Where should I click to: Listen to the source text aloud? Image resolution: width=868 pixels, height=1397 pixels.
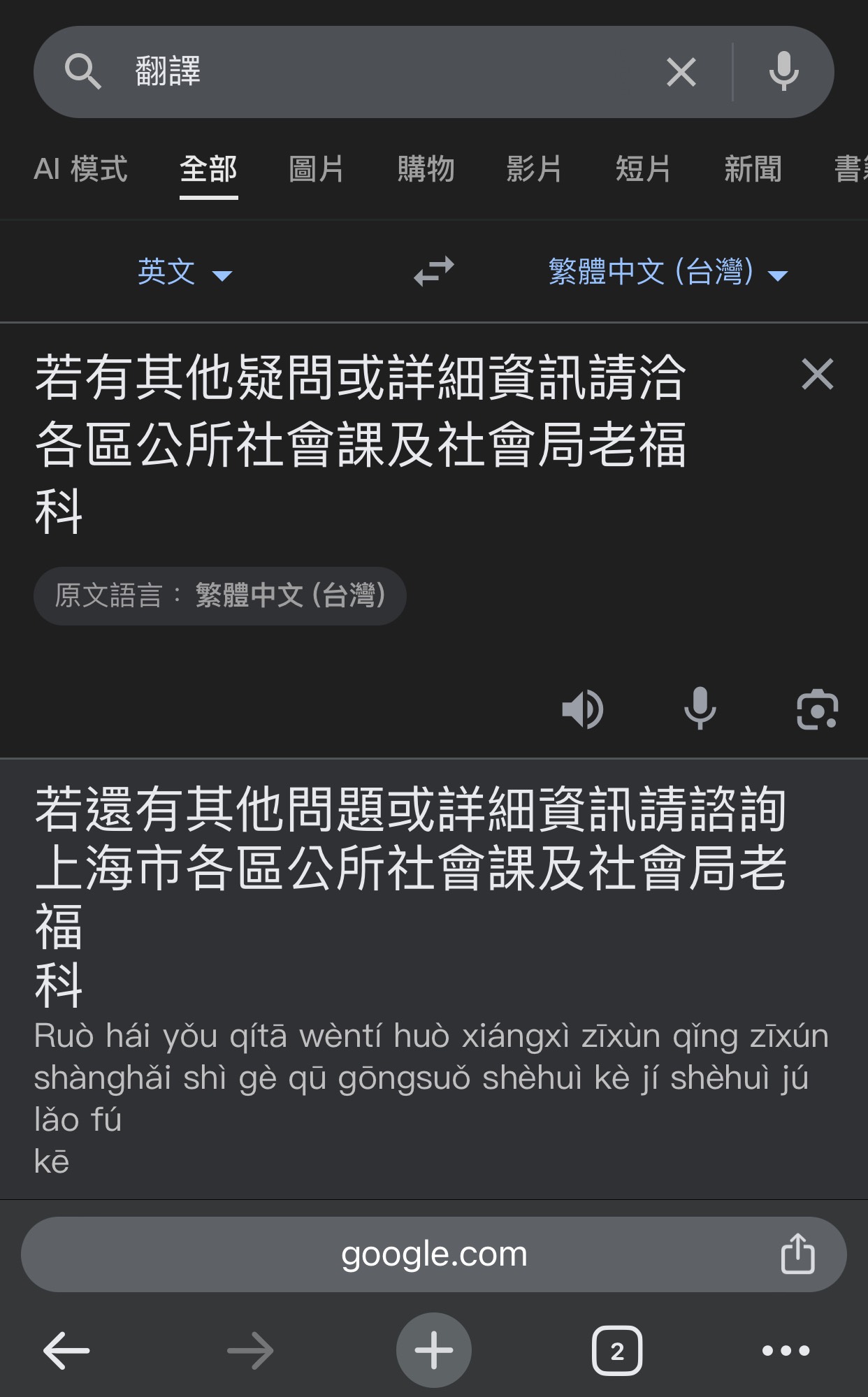(582, 709)
